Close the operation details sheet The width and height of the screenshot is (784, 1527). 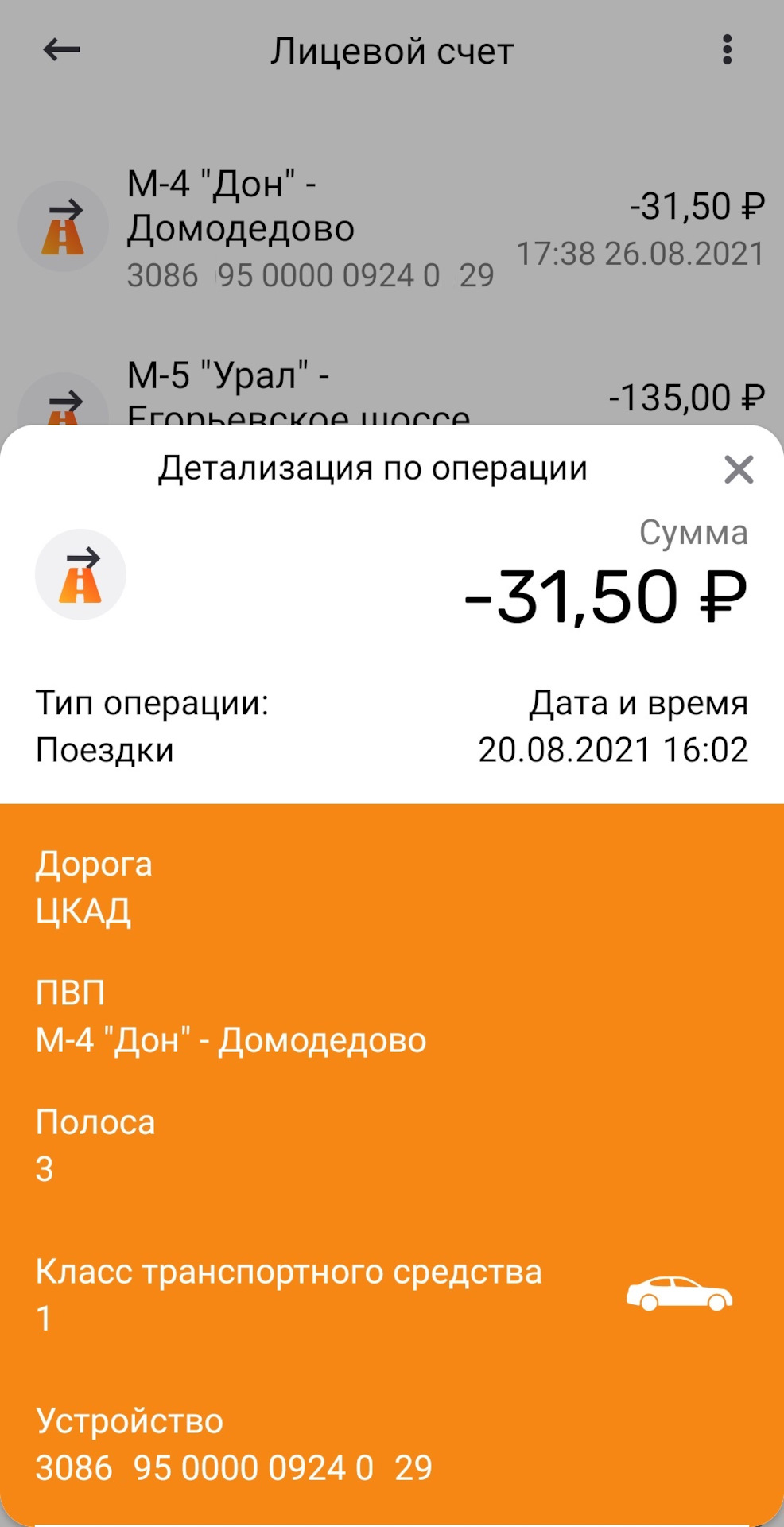[739, 469]
